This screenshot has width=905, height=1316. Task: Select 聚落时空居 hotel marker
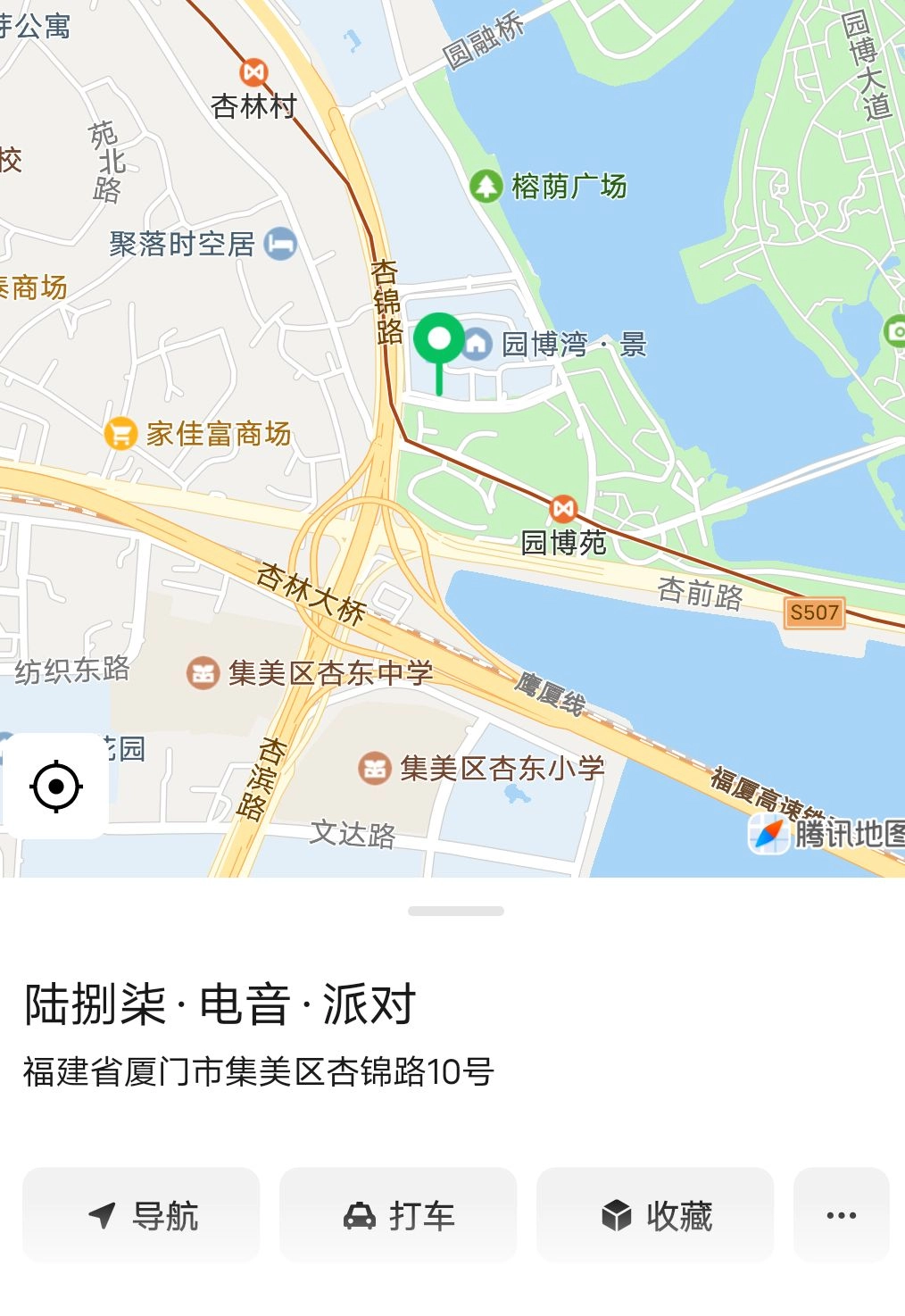coord(280,244)
